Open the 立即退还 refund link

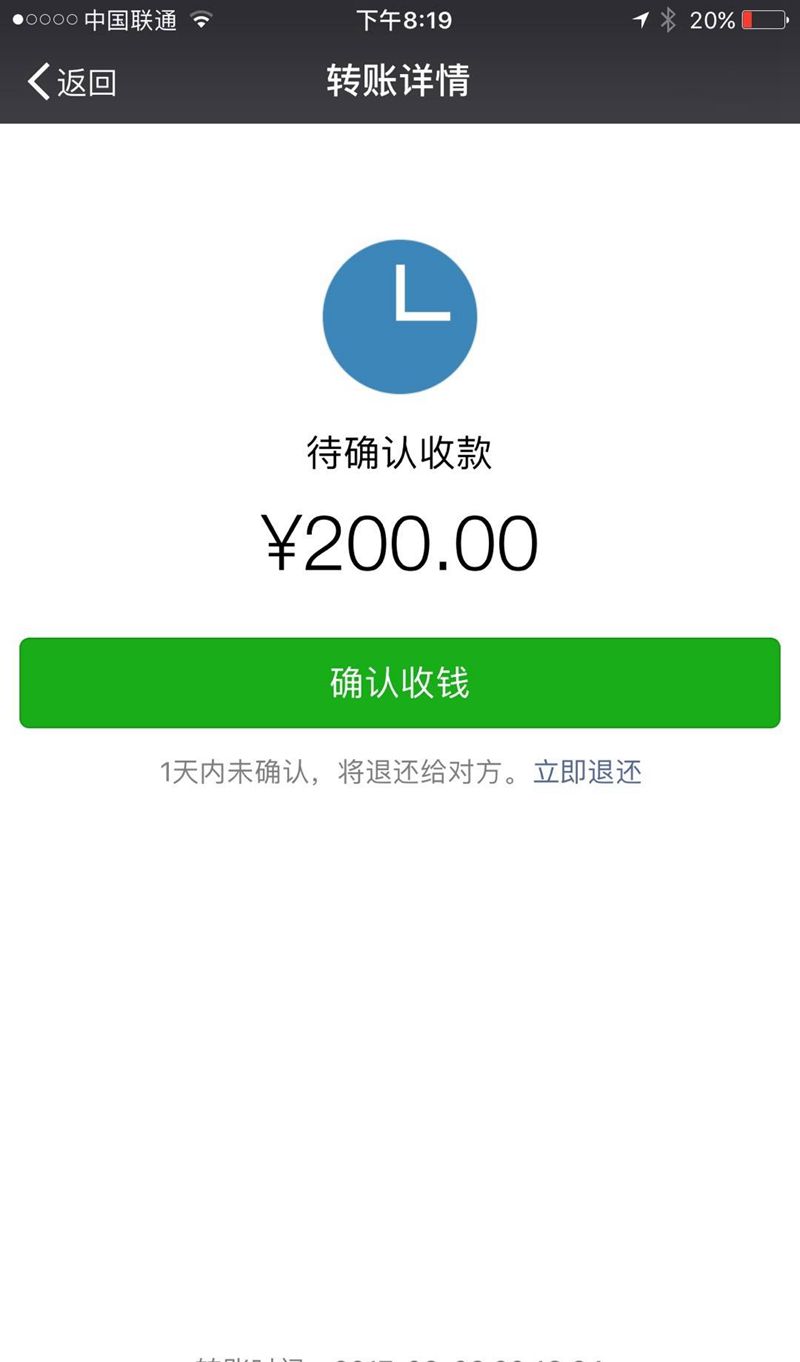coord(587,772)
